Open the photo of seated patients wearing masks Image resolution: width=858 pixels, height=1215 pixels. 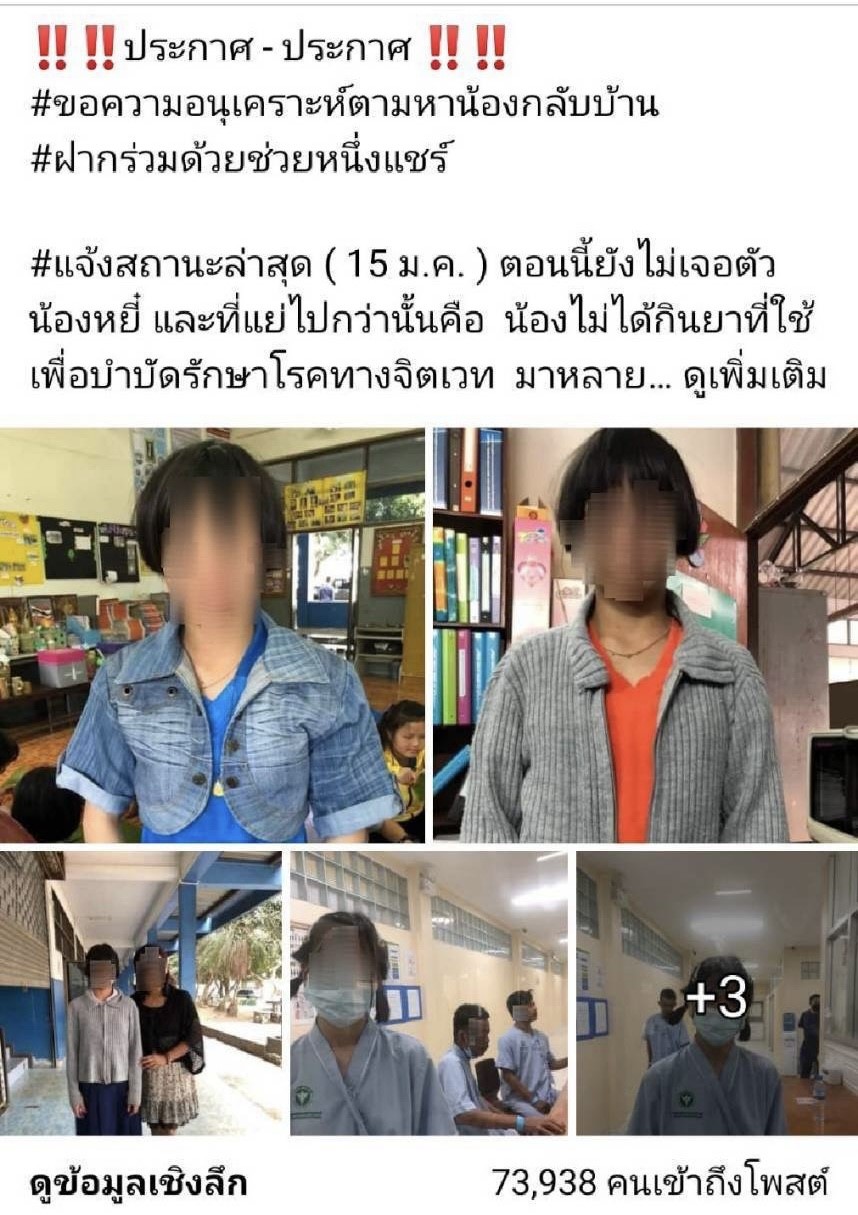point(428,992)
